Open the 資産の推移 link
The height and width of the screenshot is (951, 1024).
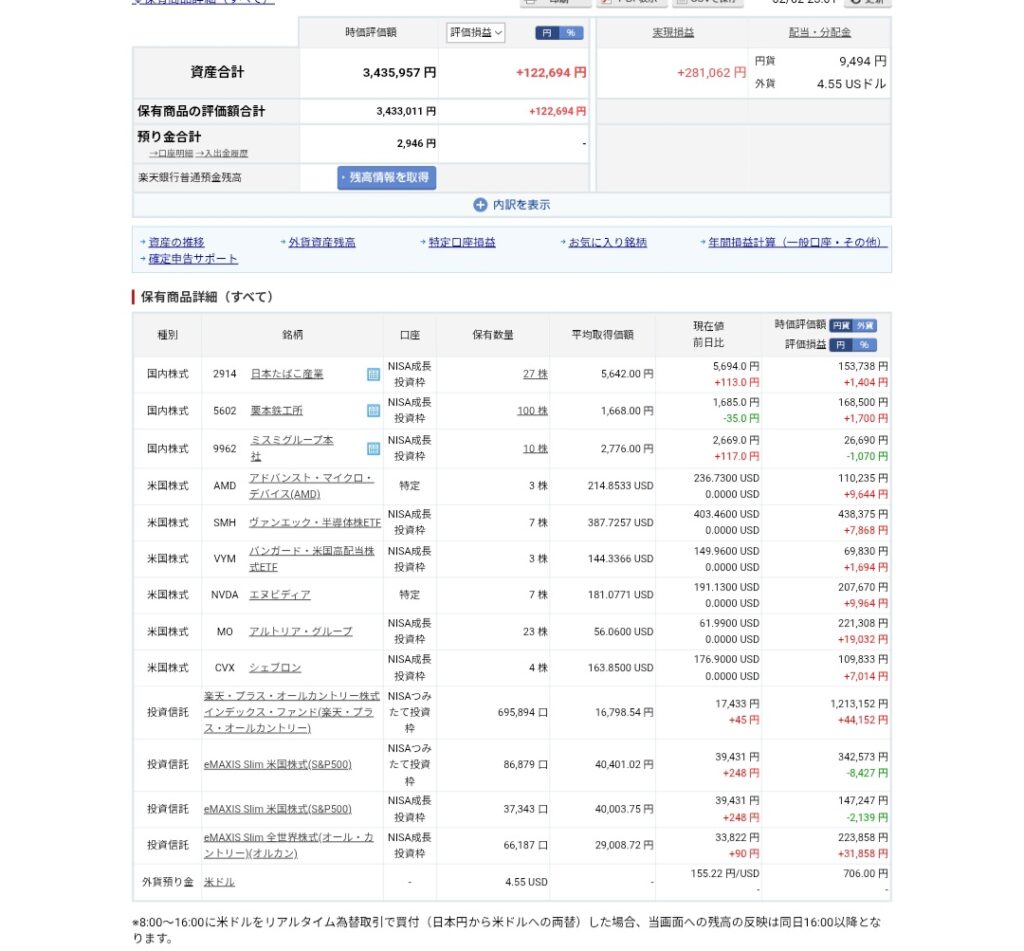[x=176, y=242]
